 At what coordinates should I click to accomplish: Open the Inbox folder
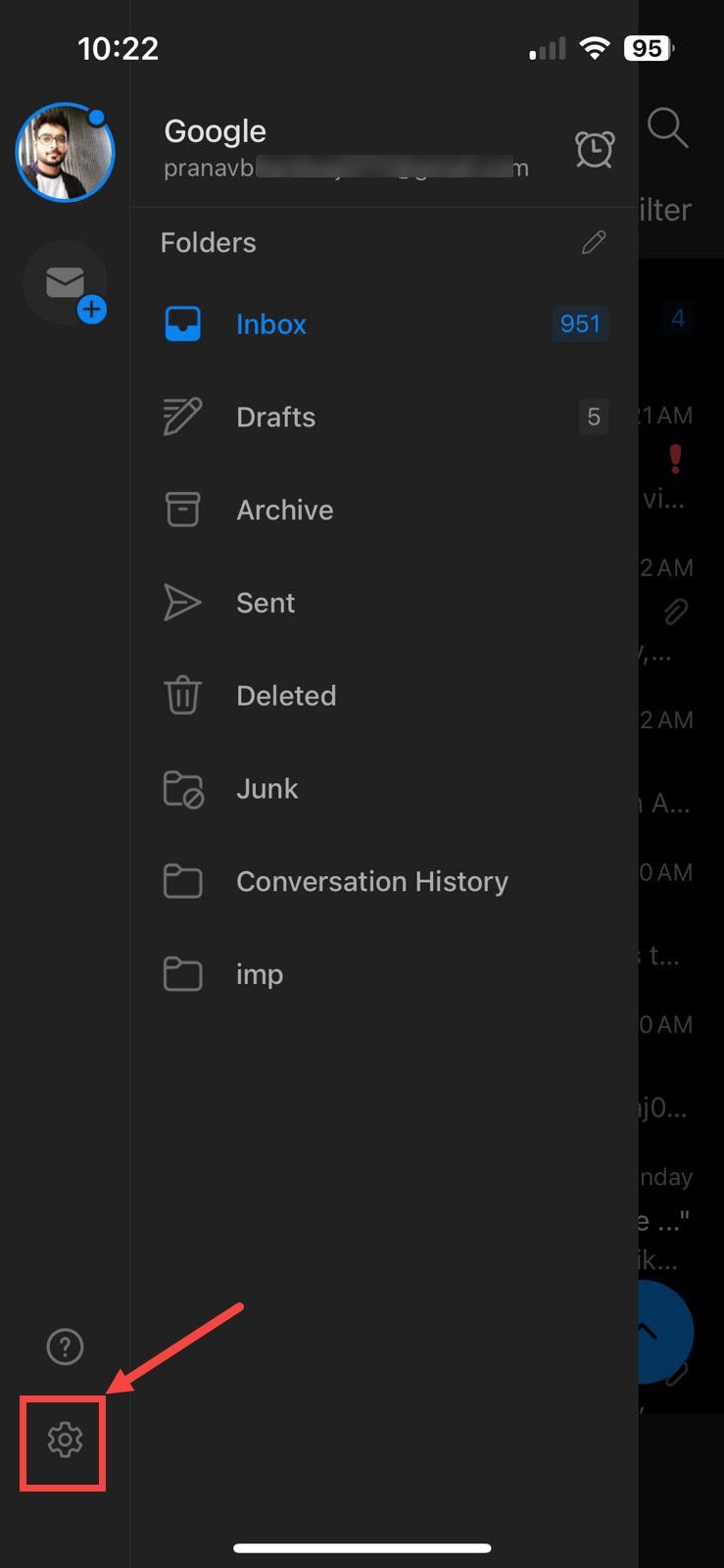(x=271, y=323)
